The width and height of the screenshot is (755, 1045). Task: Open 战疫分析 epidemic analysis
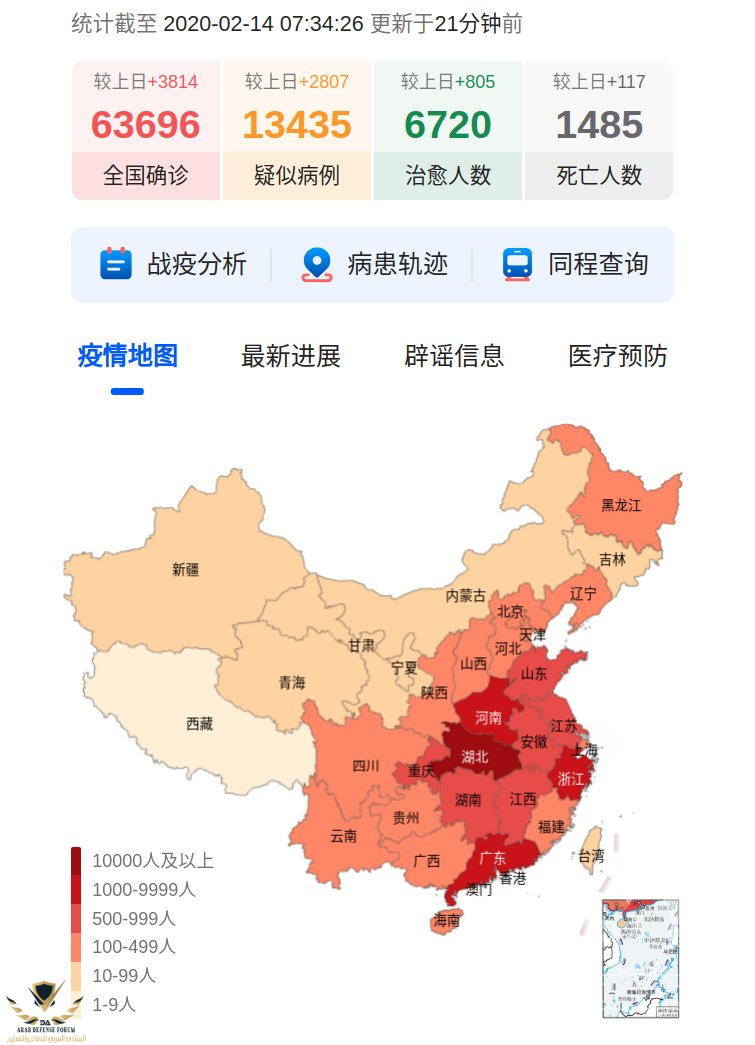pos(174,264)
